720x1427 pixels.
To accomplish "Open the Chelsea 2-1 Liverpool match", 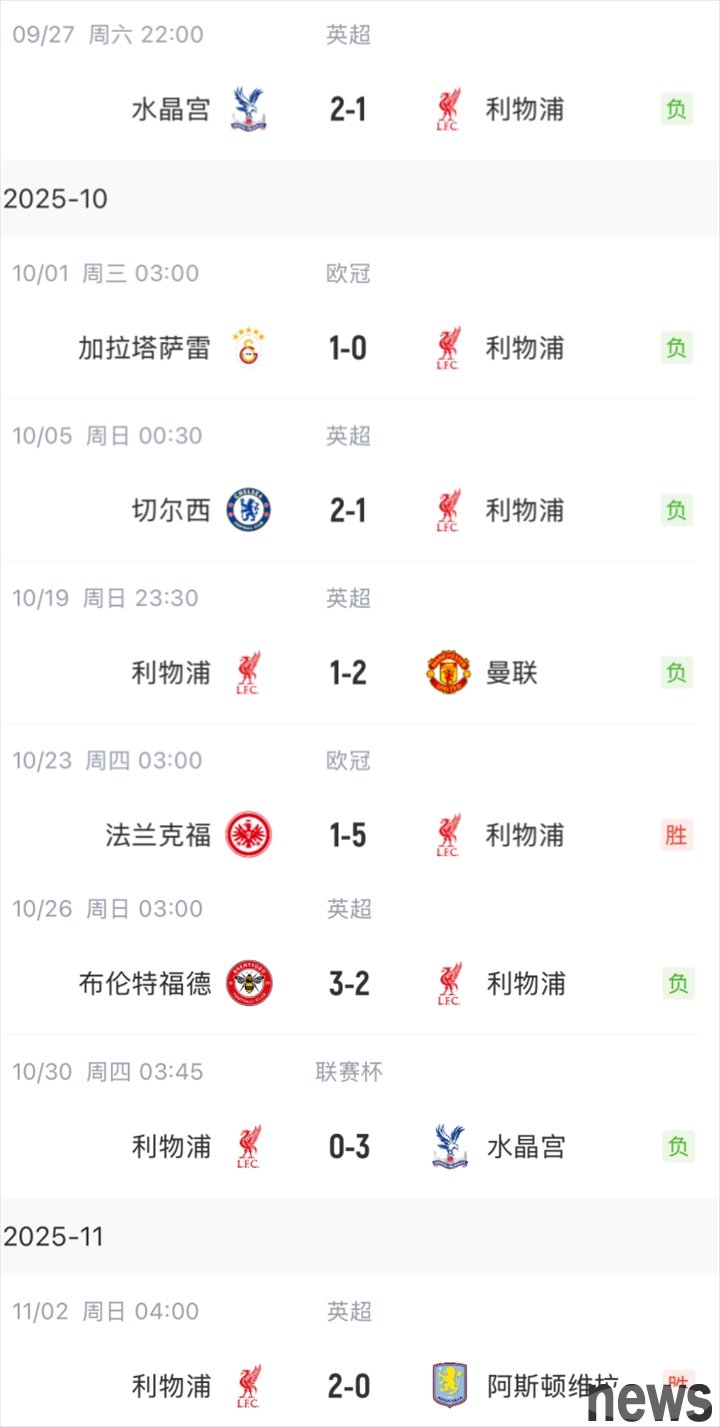I will point(348,510).
